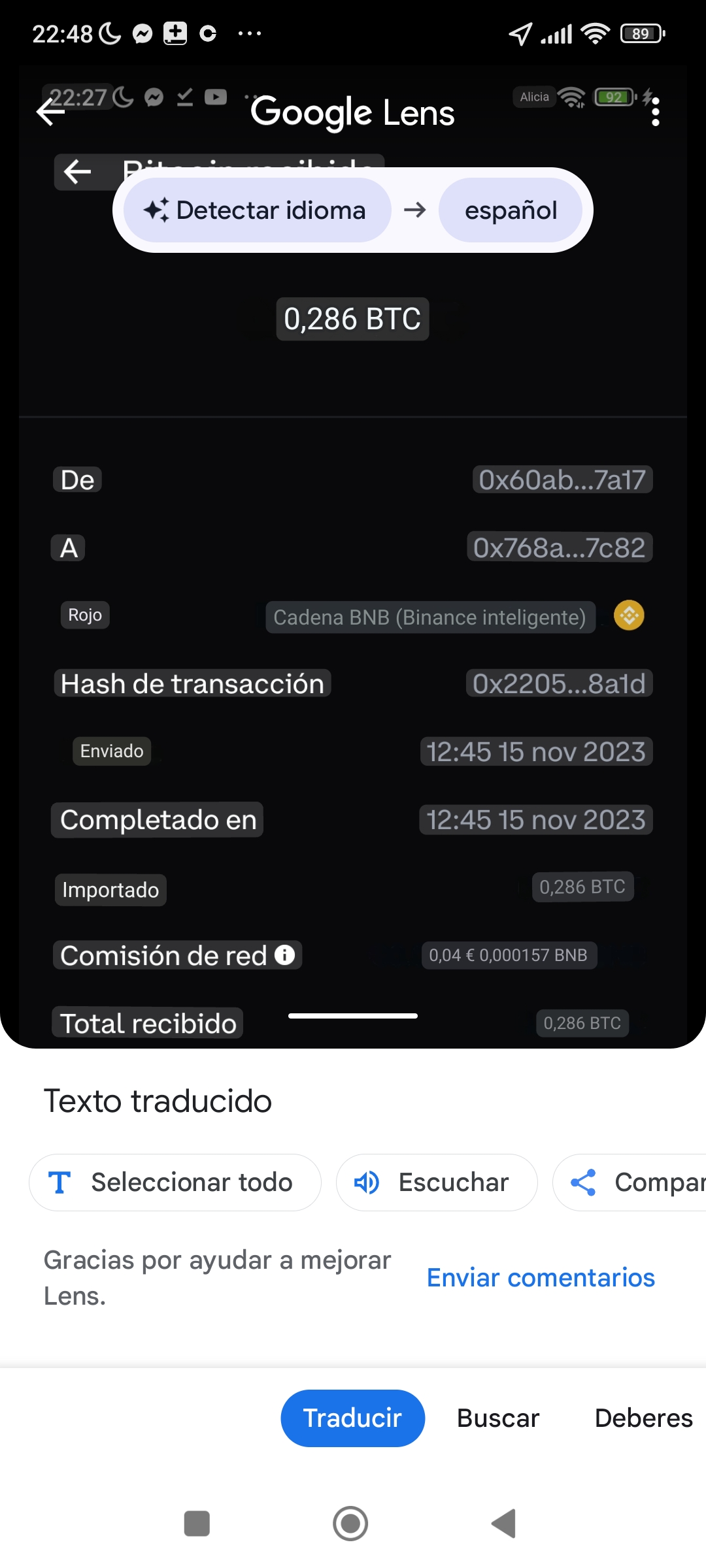Select the Traducir mode
The height and width of the screenshot is (1568, 706).
(x=352, y=1418)
